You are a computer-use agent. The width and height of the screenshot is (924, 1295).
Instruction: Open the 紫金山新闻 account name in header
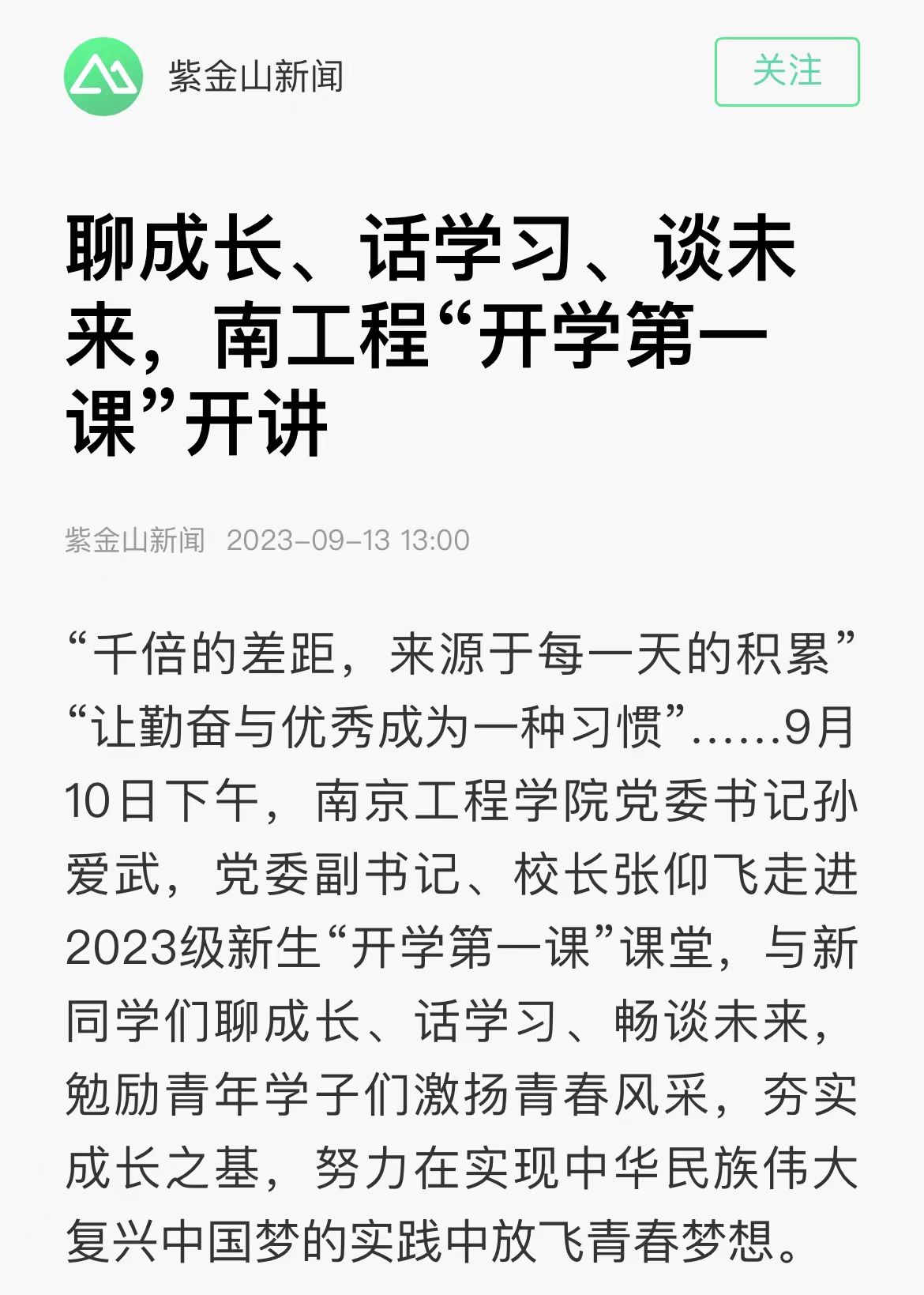click(x=255, y=77)
